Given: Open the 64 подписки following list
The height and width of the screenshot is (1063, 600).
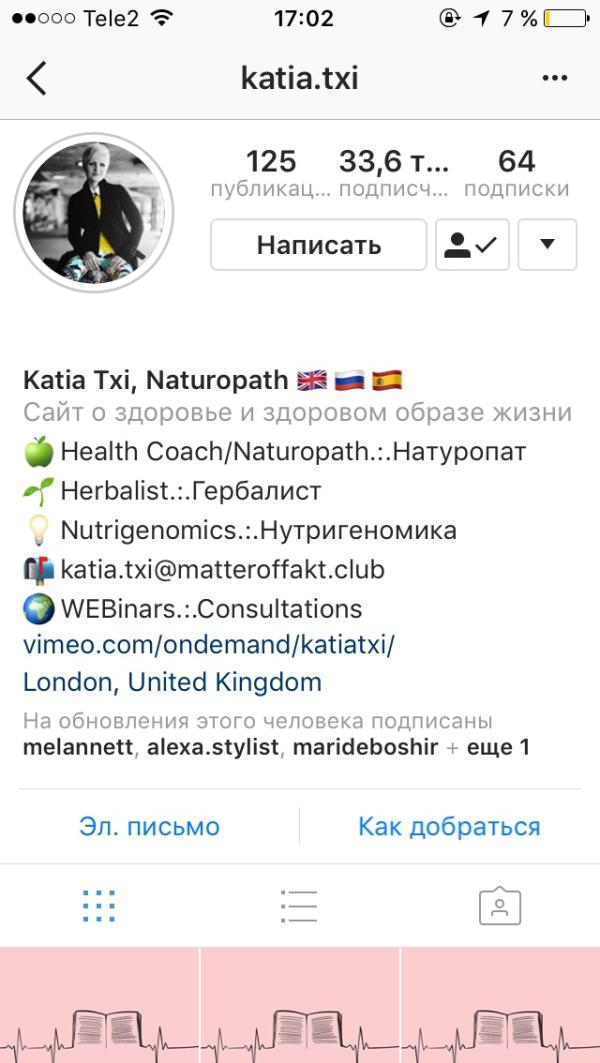Looking at the screenshot, I should 516,173.
